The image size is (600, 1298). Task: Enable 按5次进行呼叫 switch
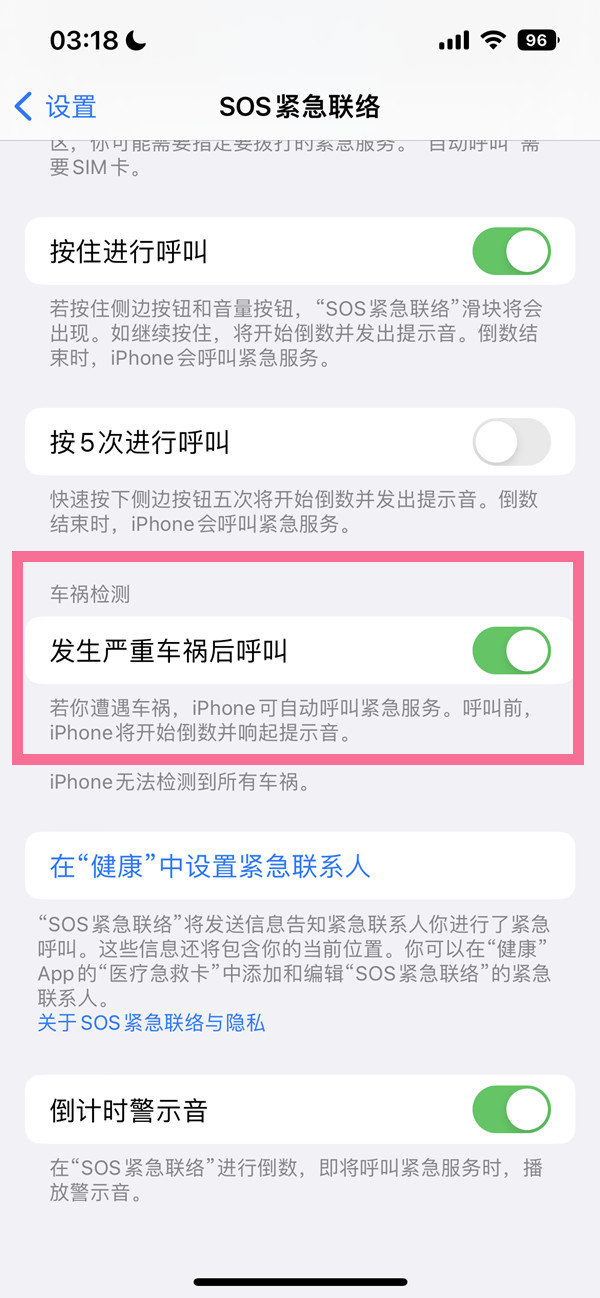[x=511, y=441]
